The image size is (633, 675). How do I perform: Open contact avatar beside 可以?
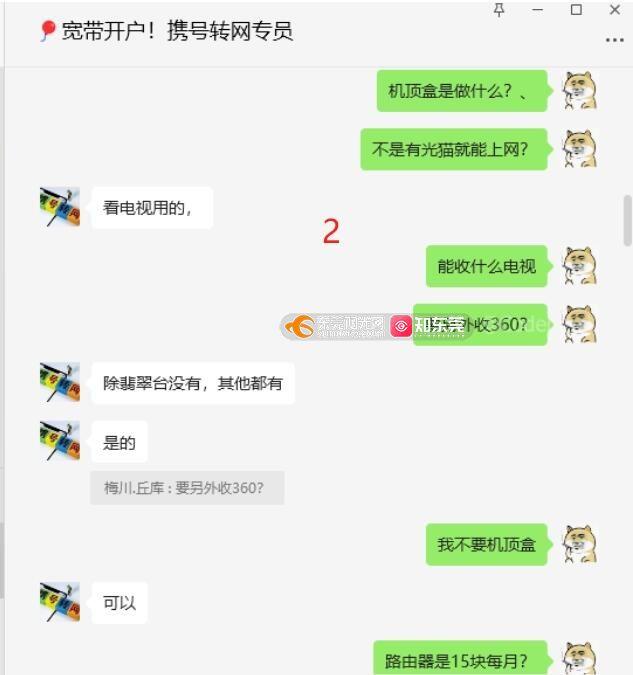pos(59,603)
